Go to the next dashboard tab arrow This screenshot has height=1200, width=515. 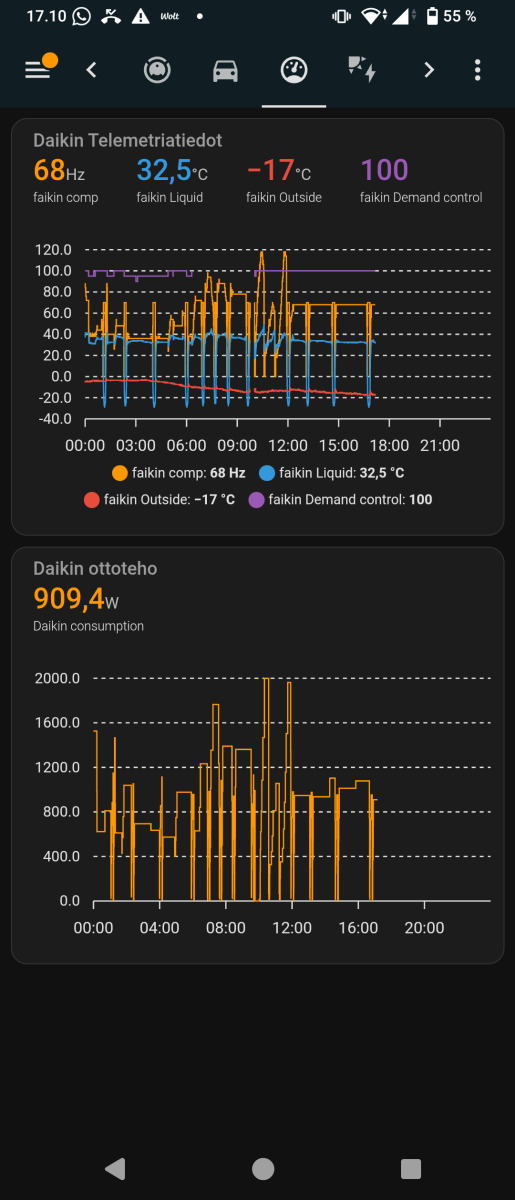coord(429,70)
